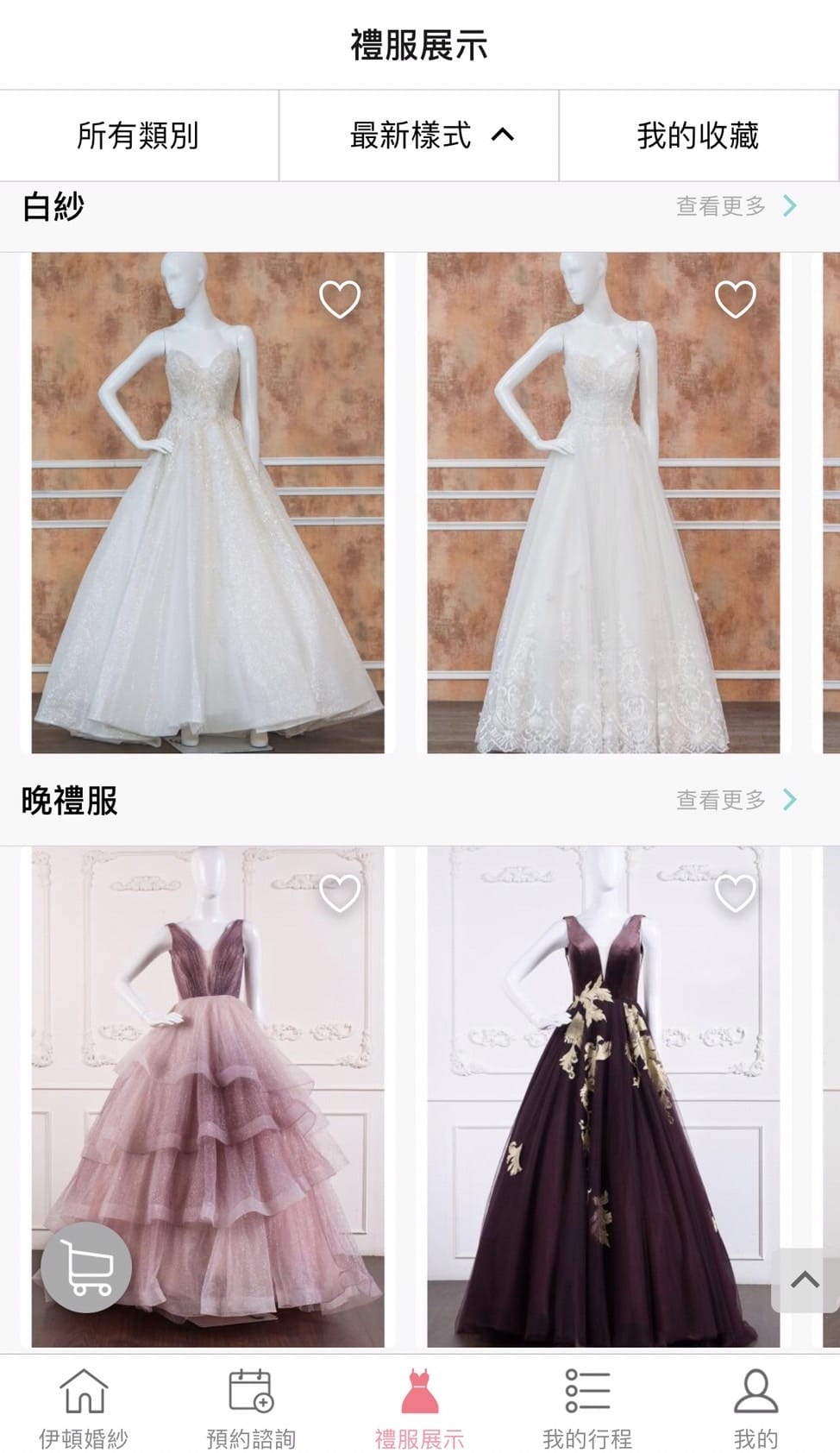Open the 我的行程 tab
Image resolution: width=840 pixels, height=1453 pixels.
click(587, 1406)
